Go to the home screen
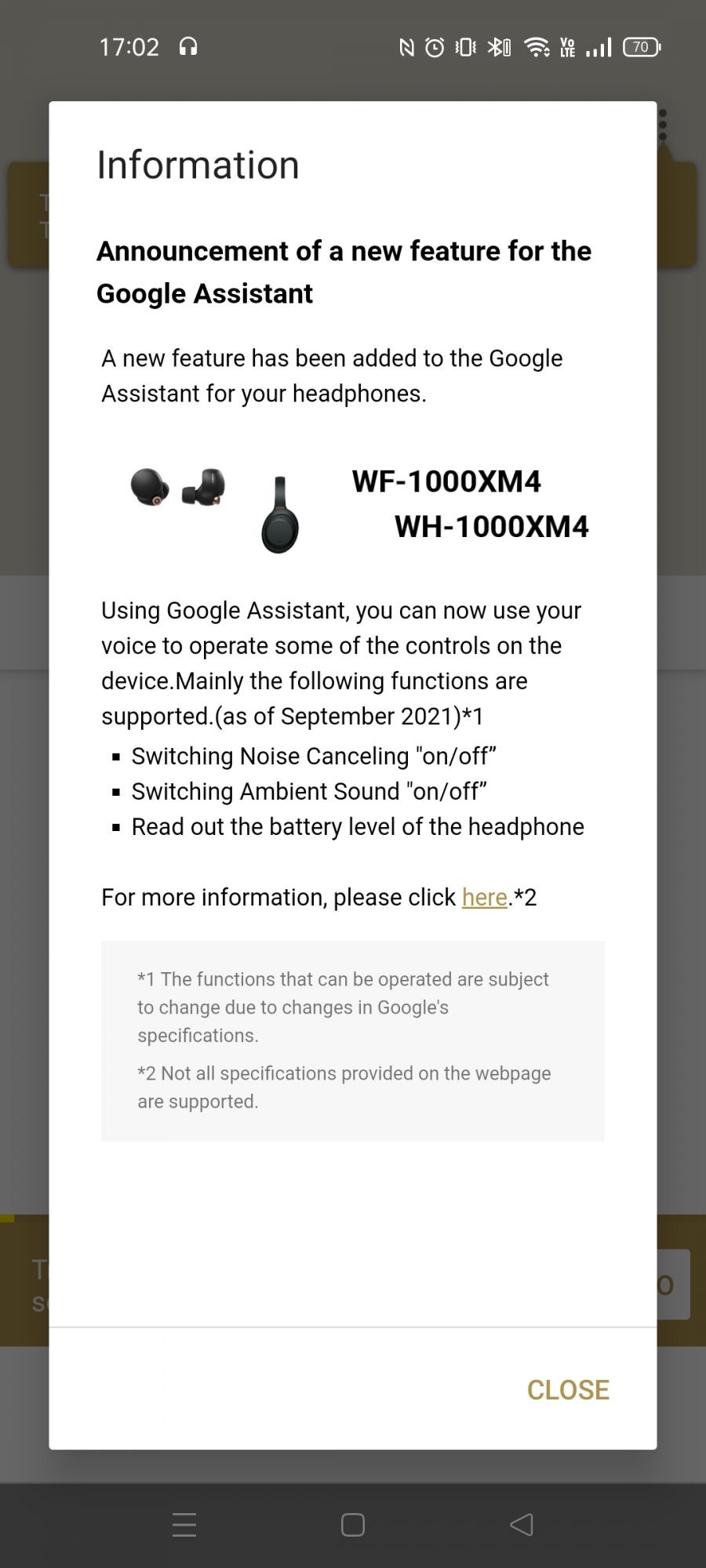Screen dimensions: 706x1568 pos(353,1524)
